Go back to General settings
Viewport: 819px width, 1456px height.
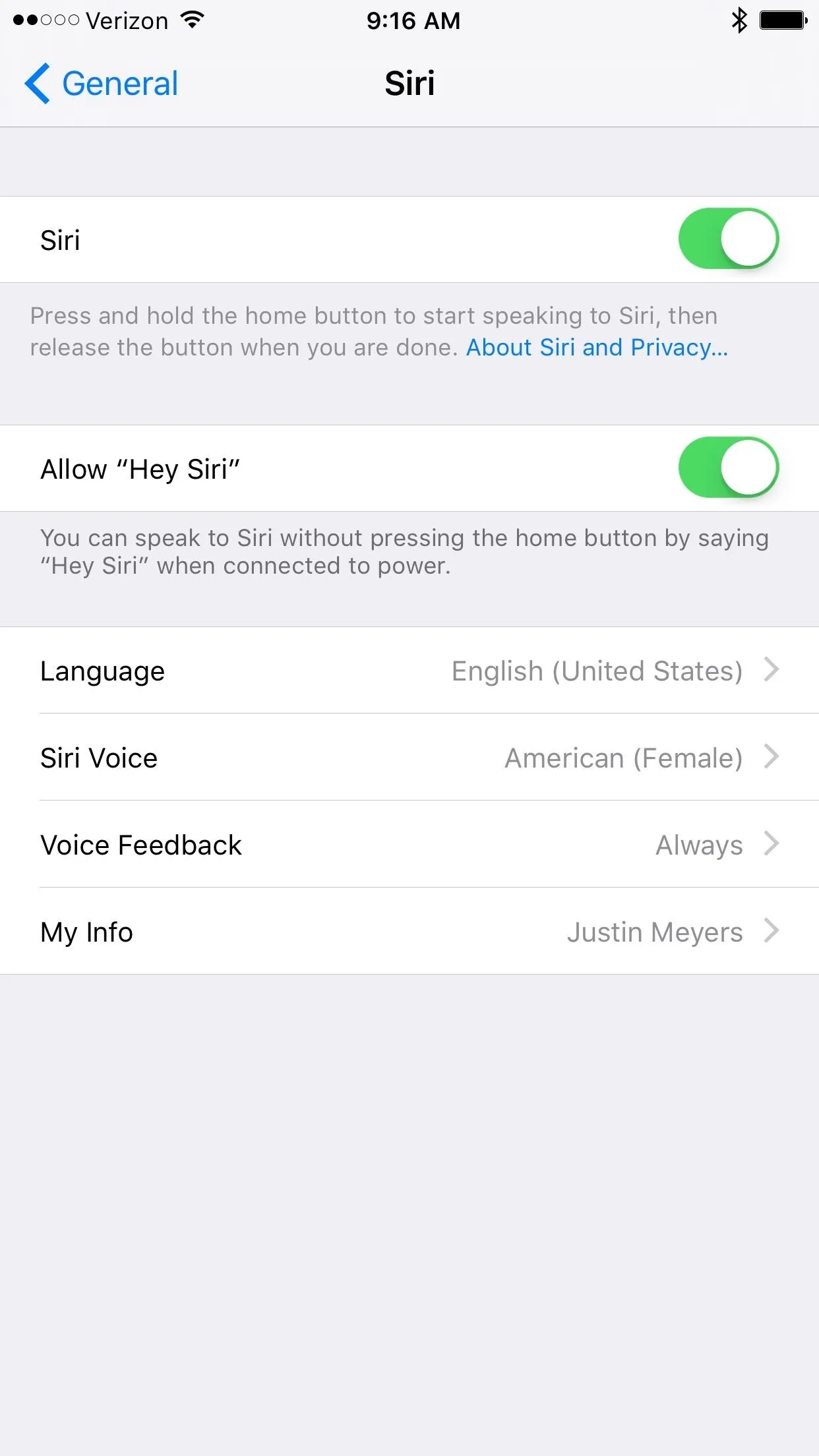coord(101,84)
